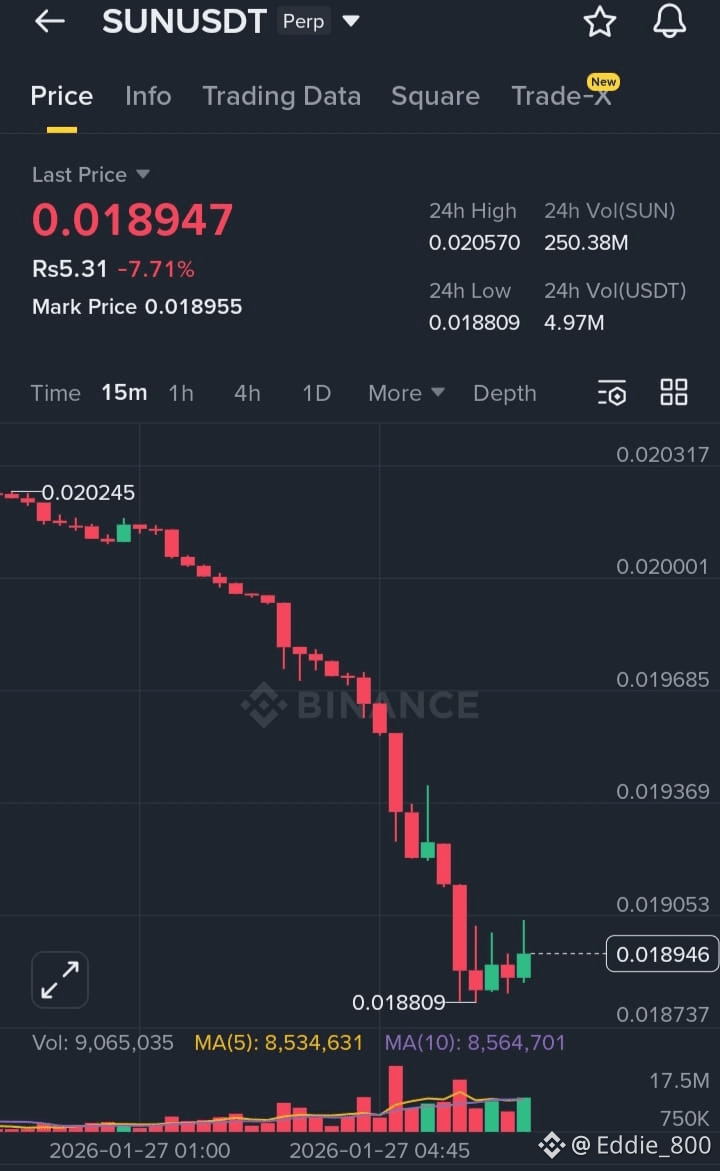Open the chart layout grid icon

tap(673, 393)
